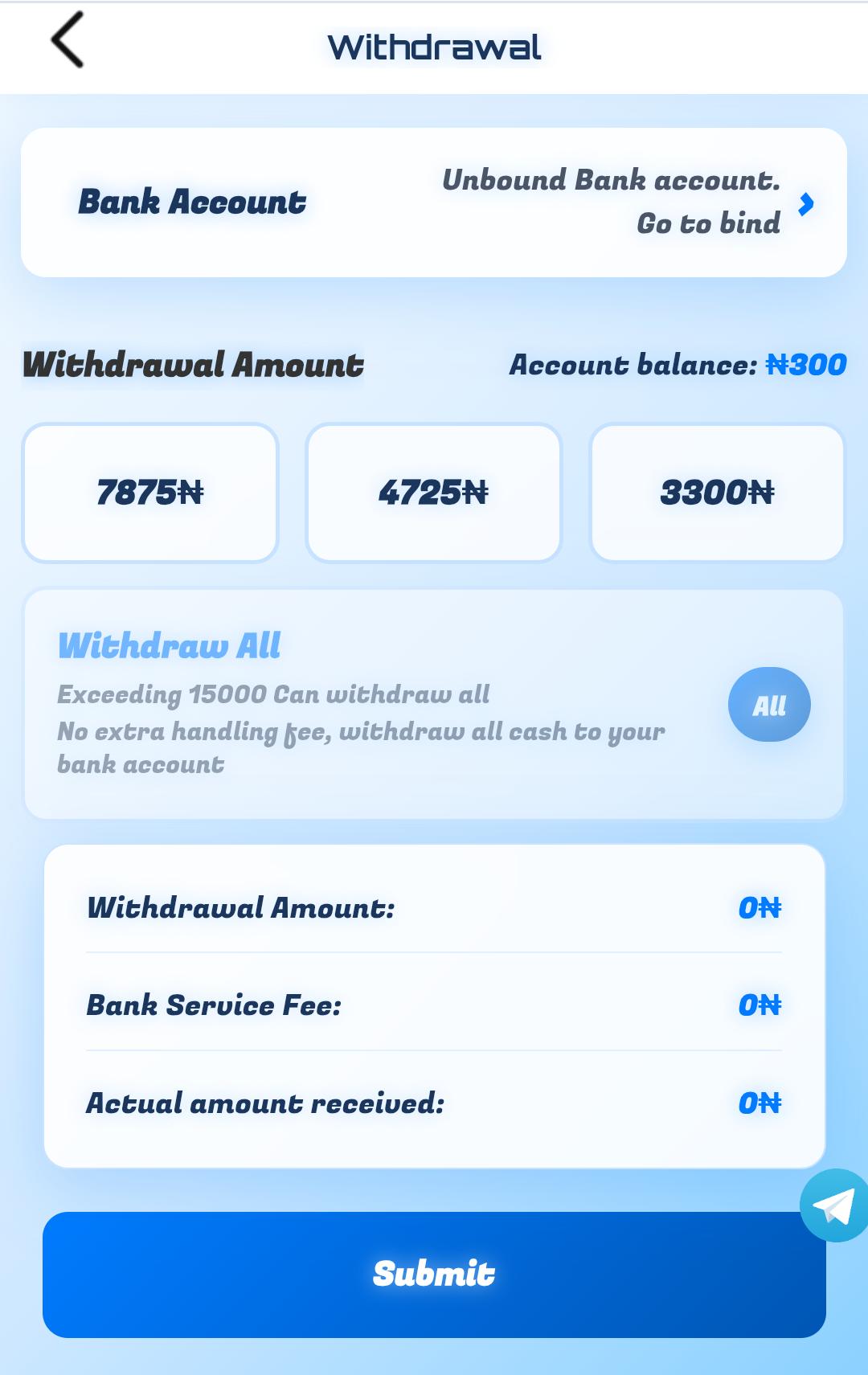The height and width of the screenshot is (1375, 868).
Task: Click the Bank Account label
Action: tap(192, 201)
